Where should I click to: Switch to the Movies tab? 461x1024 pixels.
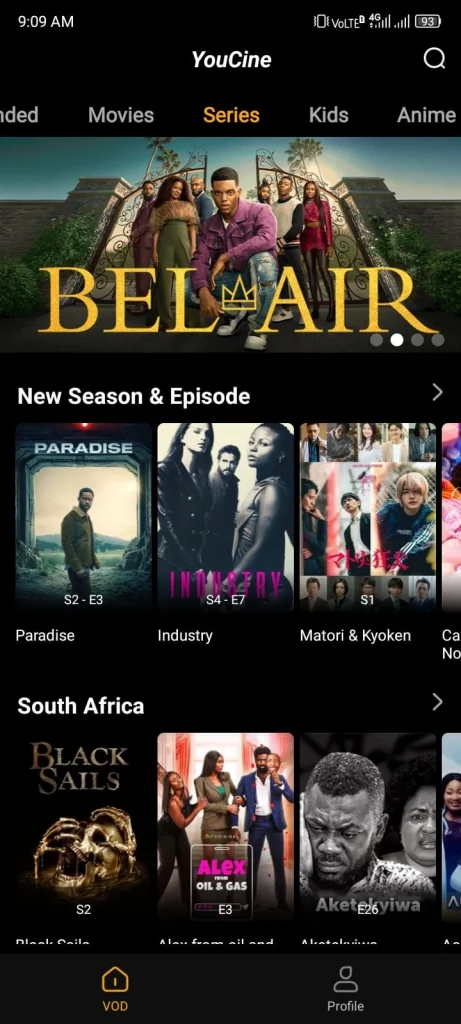point(121,115)
